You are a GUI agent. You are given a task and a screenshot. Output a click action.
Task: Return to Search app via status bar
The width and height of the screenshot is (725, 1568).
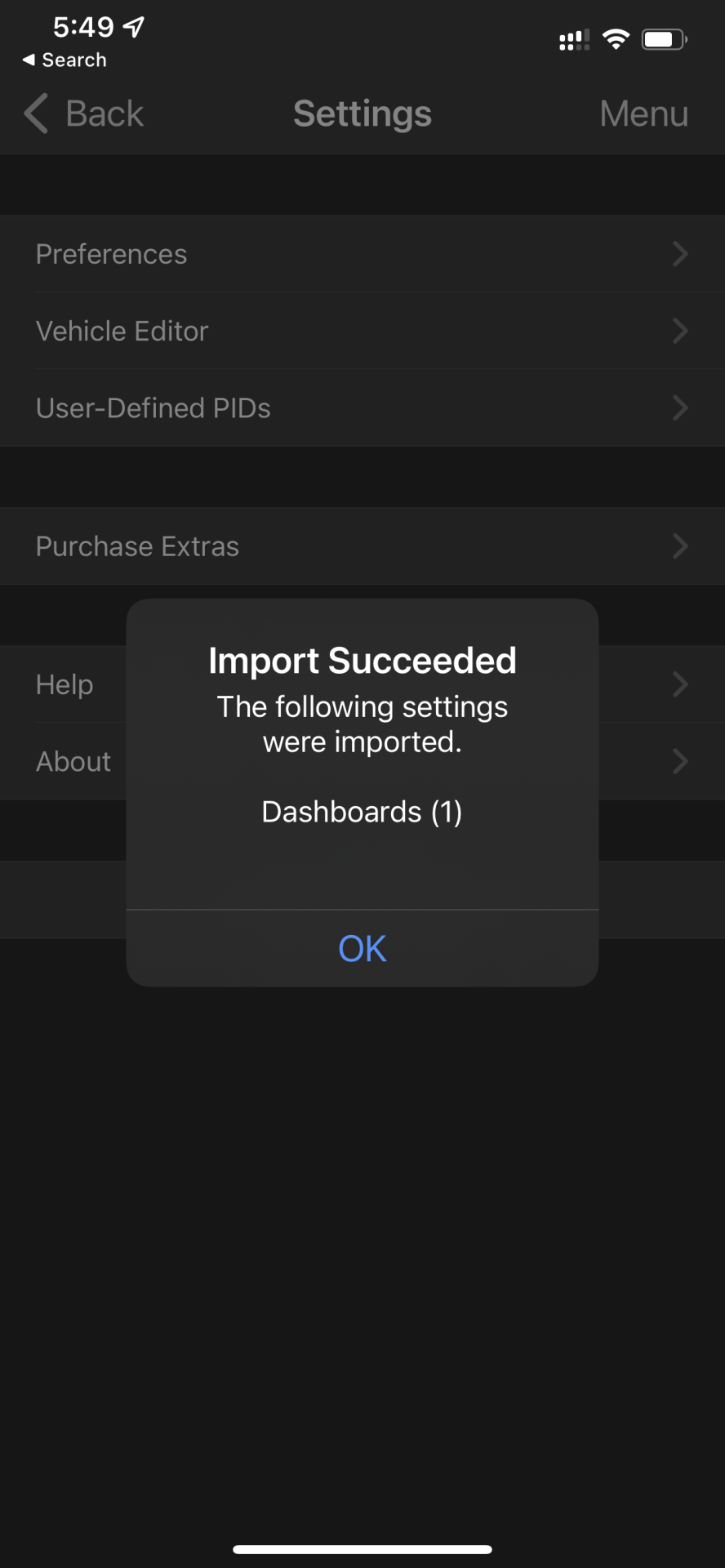tap(65, 60)
